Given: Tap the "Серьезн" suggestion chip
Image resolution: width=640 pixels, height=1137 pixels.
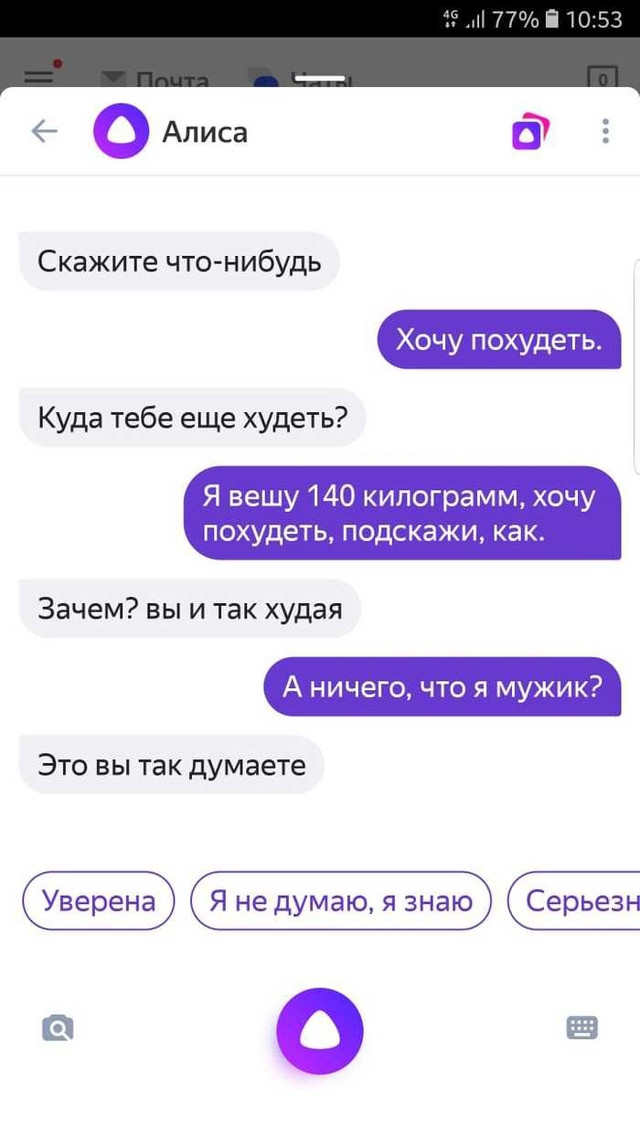Looking at the screenshot, I should pyautogui.click(x=573, y=901).
